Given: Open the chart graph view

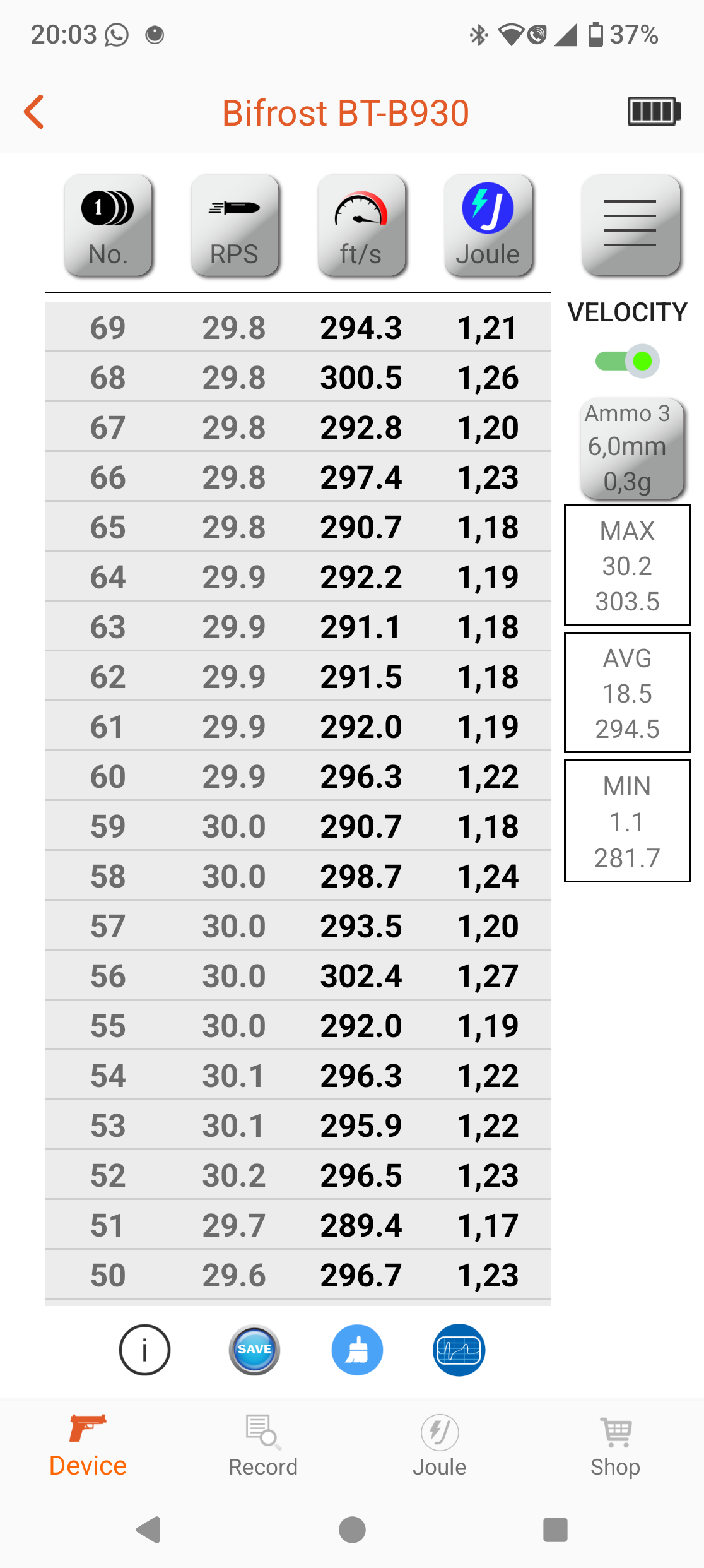Looking at the screenshot, I should pos(459,1350).
